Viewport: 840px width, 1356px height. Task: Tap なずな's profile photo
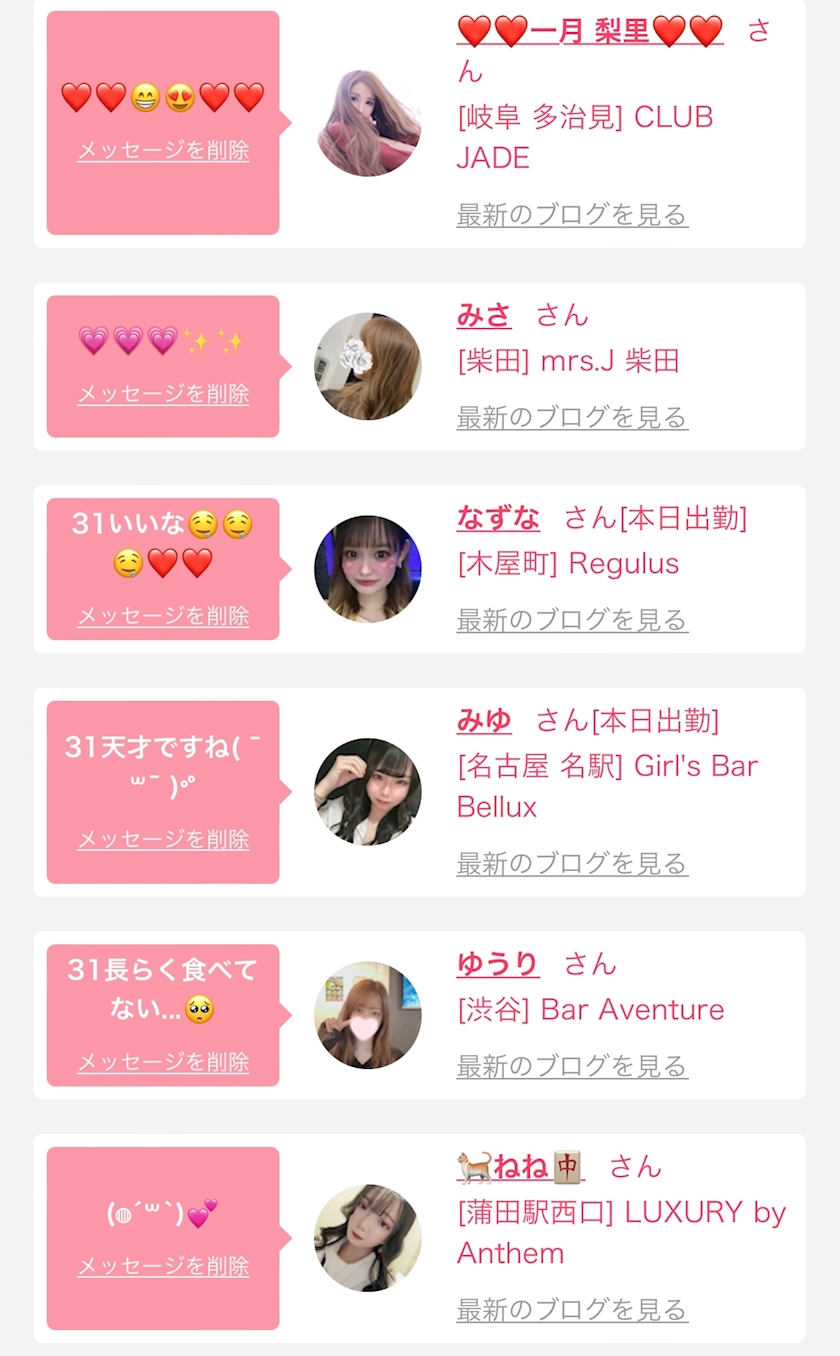[368, 569]
